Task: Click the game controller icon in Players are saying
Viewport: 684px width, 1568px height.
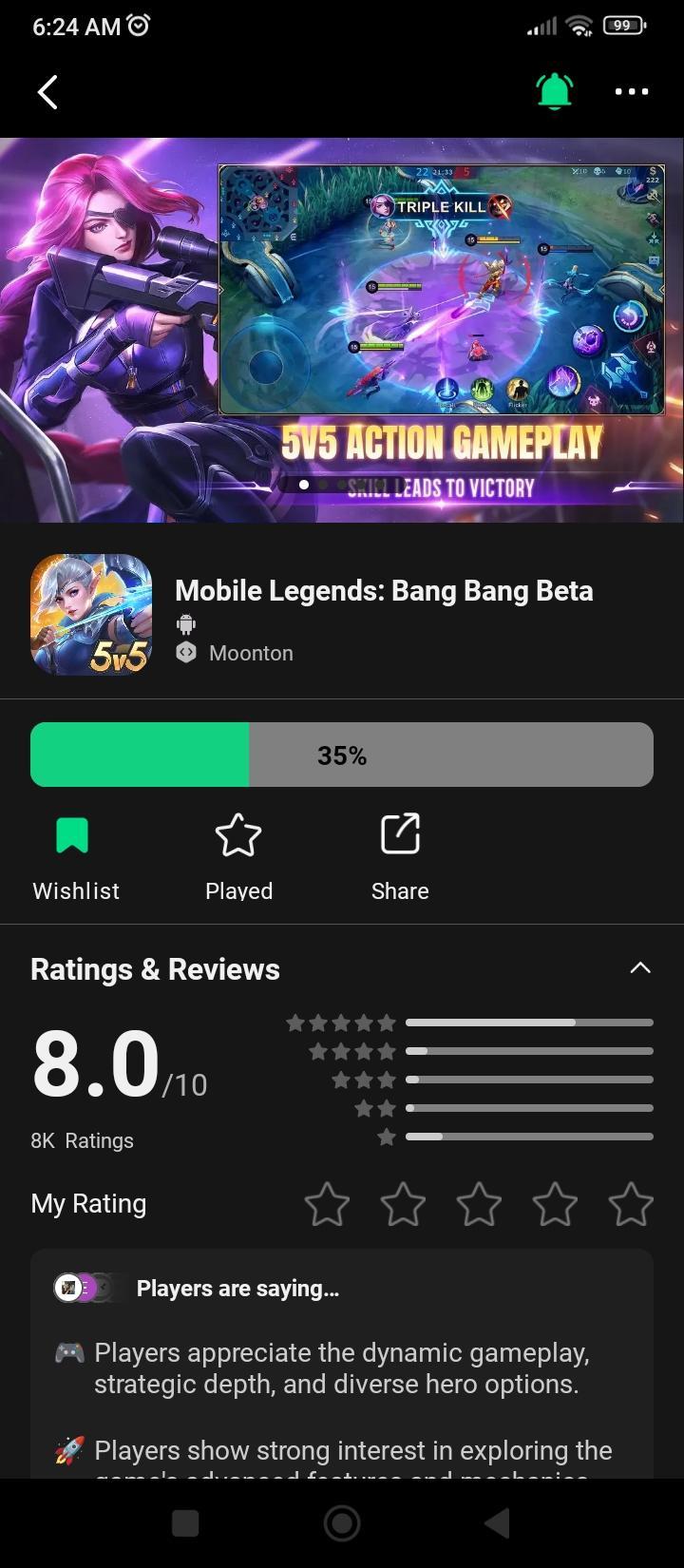Action: [69, 1352]
